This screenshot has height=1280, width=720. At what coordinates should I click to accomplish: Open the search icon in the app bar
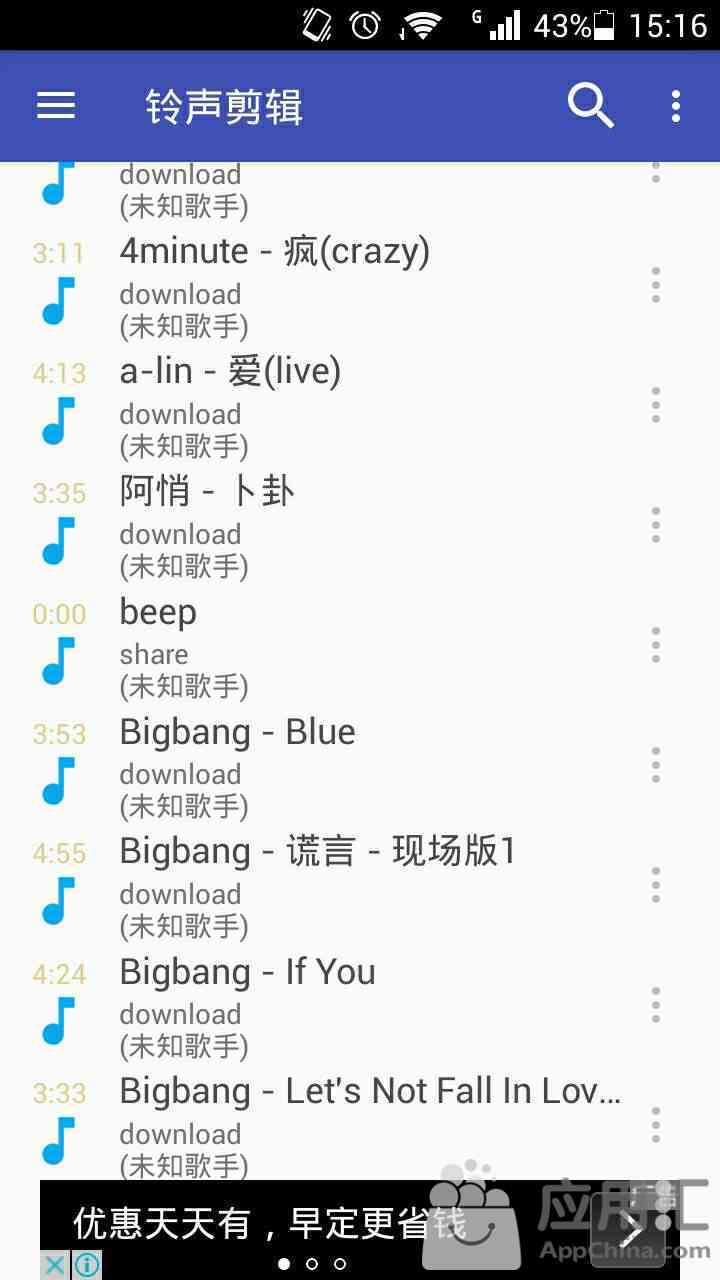tap(590, 105)
